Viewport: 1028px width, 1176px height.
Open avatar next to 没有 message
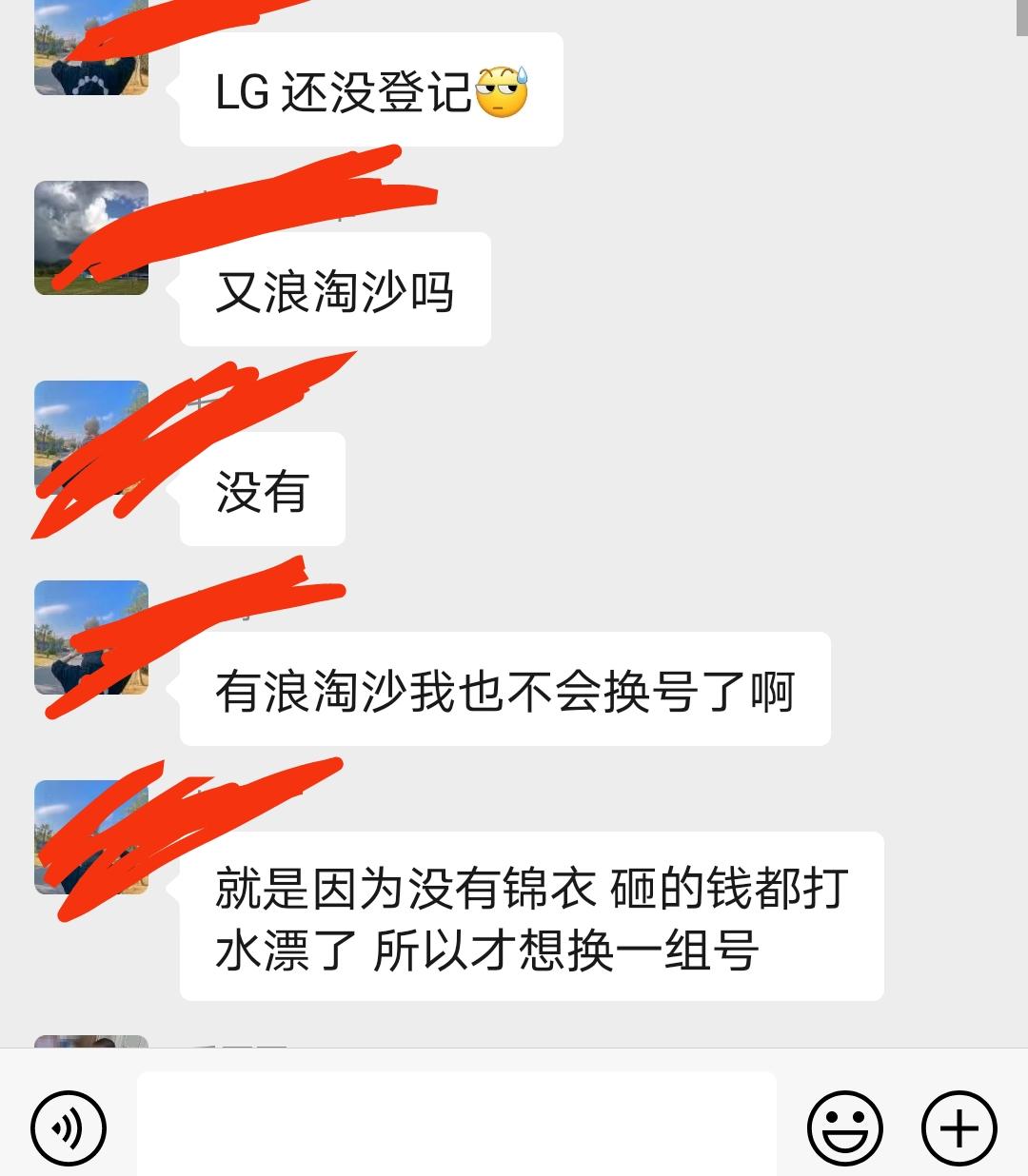pos(91,438)
